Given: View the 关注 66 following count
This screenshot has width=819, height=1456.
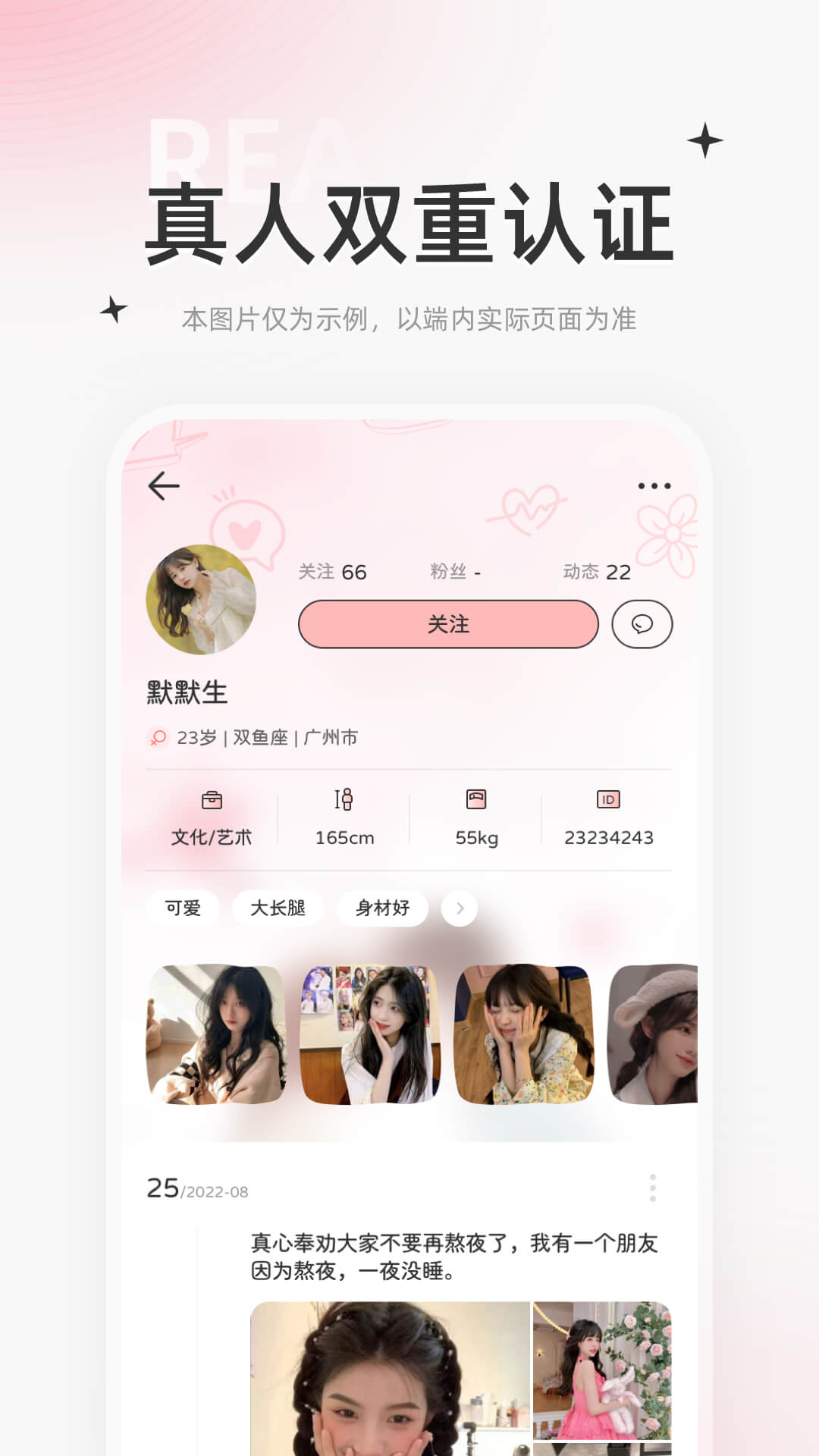Looking at the screenshot, I should tap(332, 573).
